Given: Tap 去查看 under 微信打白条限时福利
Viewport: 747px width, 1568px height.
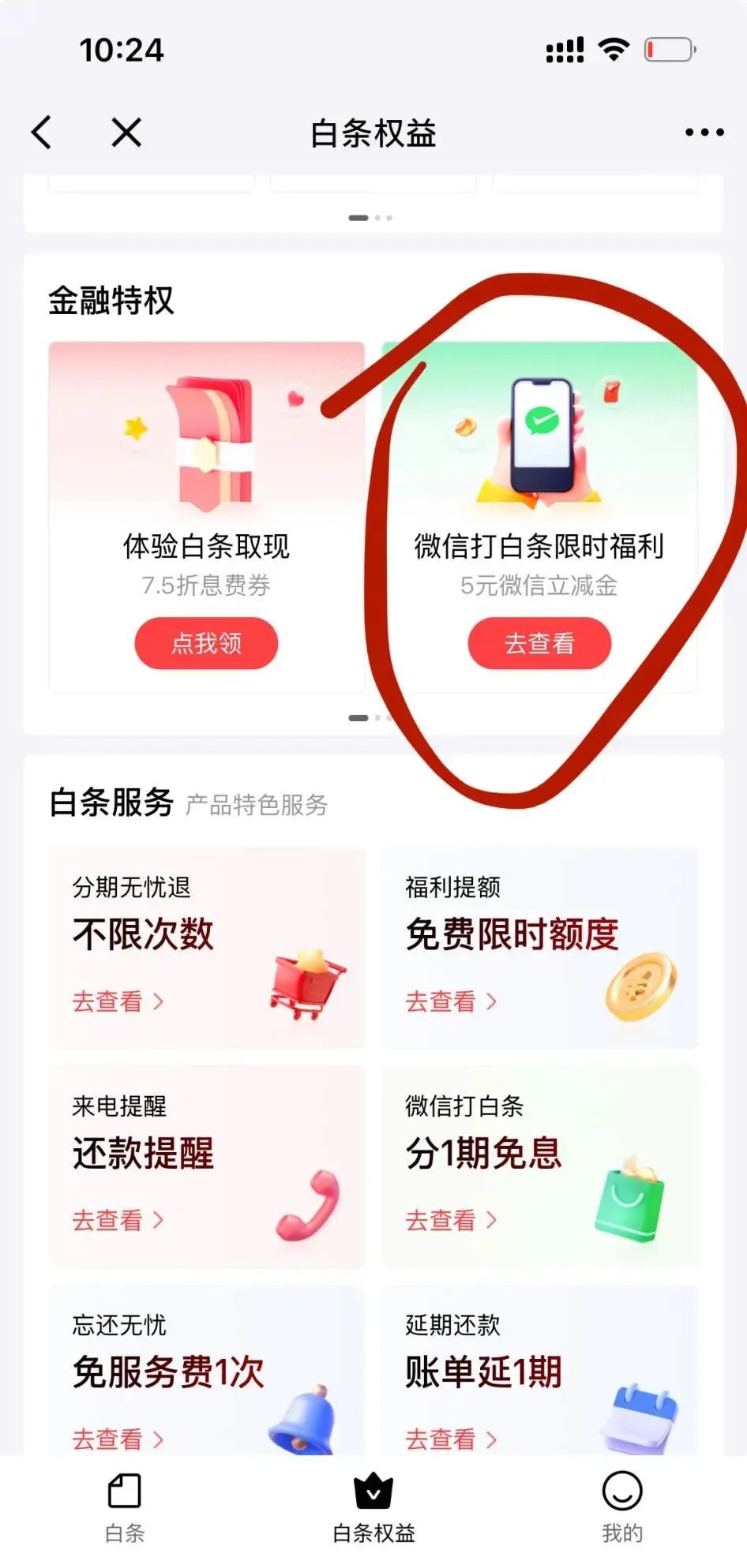Looking at the screenshot, I should pyautogui.click(x=539, y=643).
